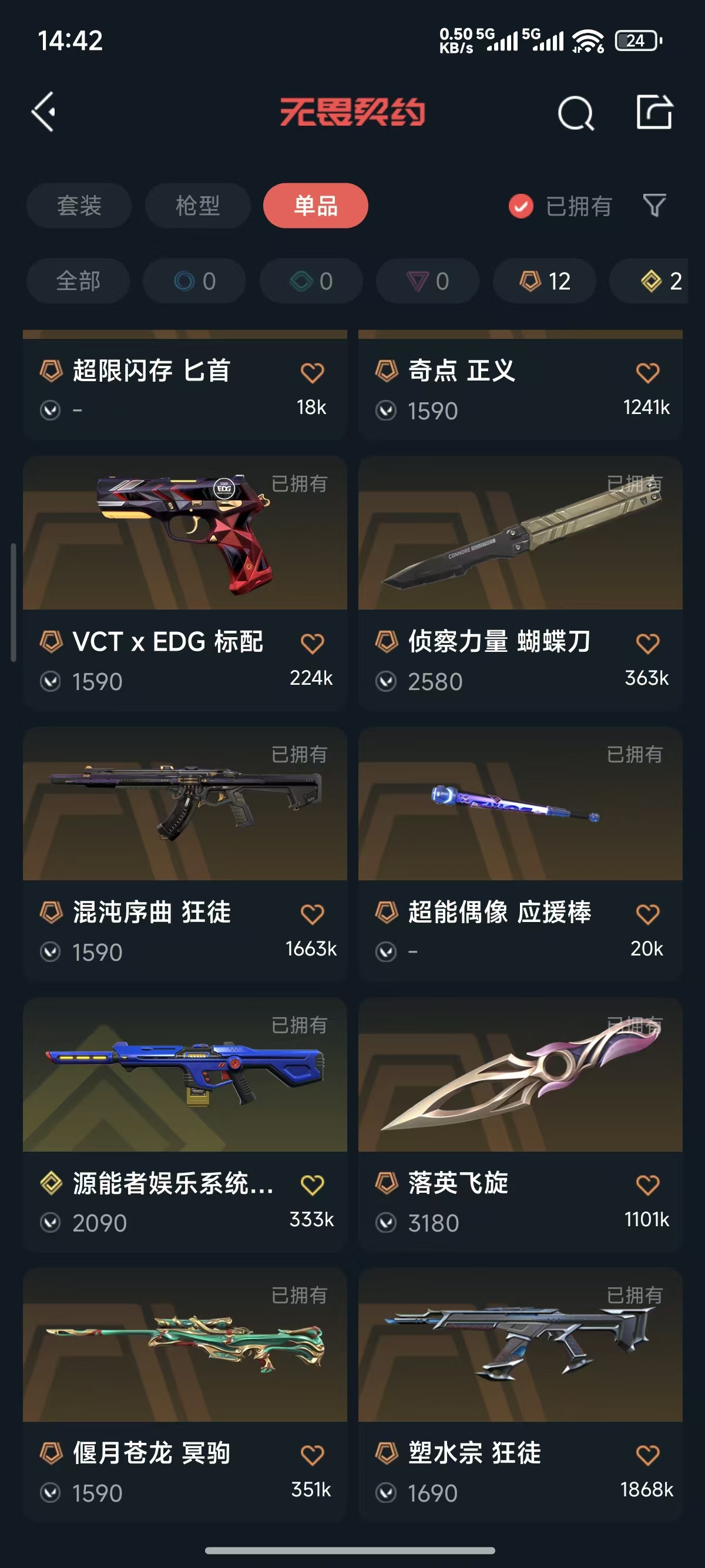Open the search icon

click(x=575, y=113)
